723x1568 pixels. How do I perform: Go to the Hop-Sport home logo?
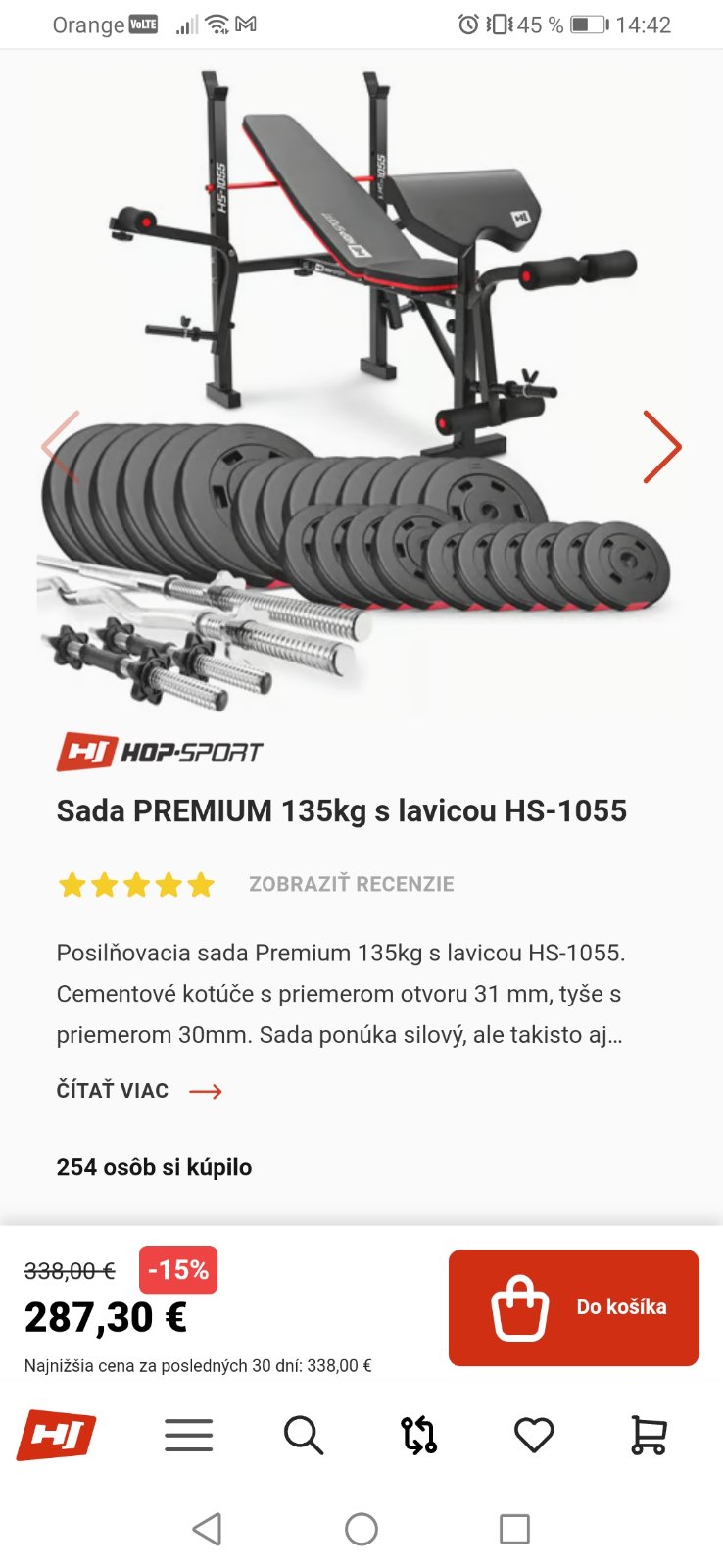tap(56, 1436)
